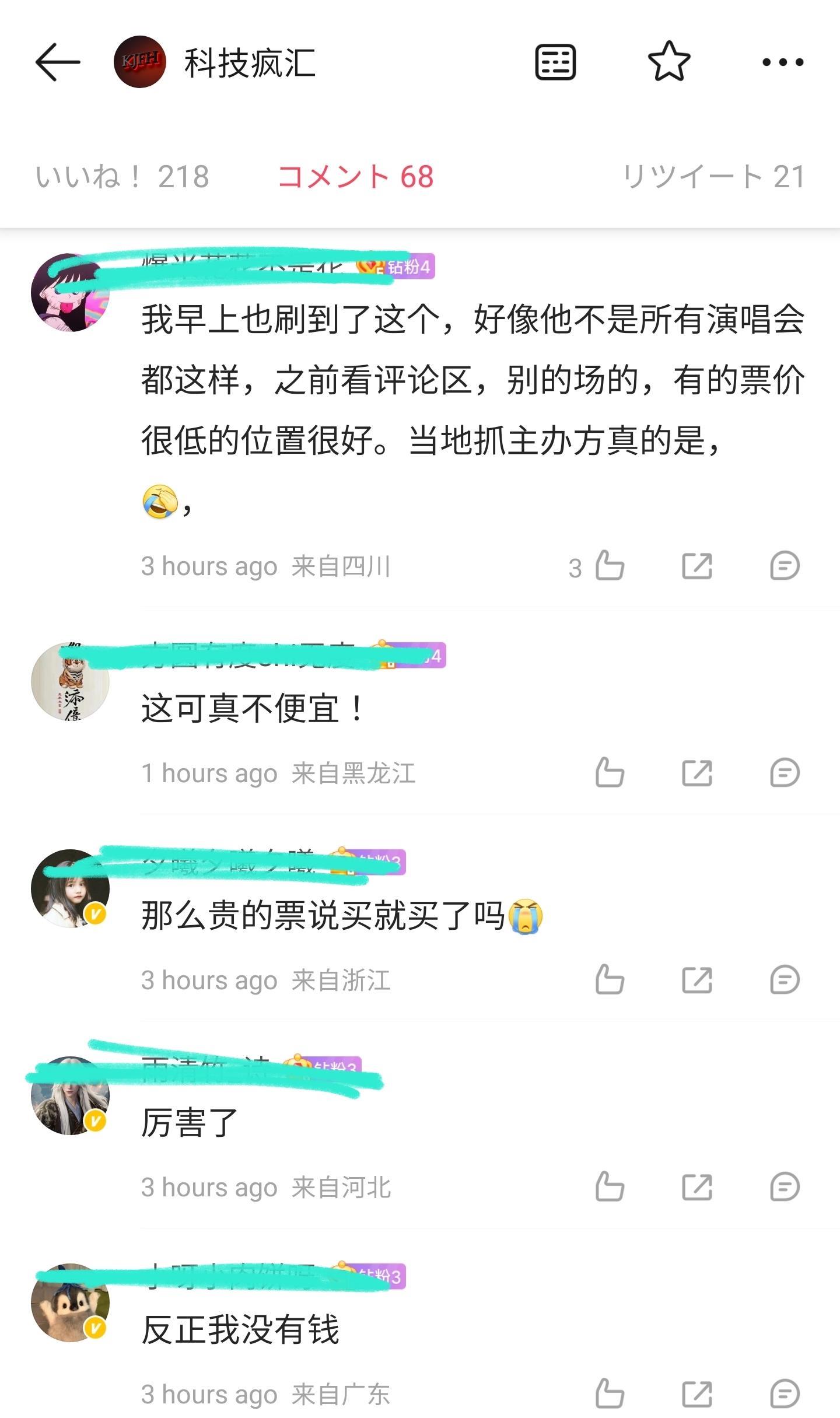Like the 这可真不便宜 comment

609,773
